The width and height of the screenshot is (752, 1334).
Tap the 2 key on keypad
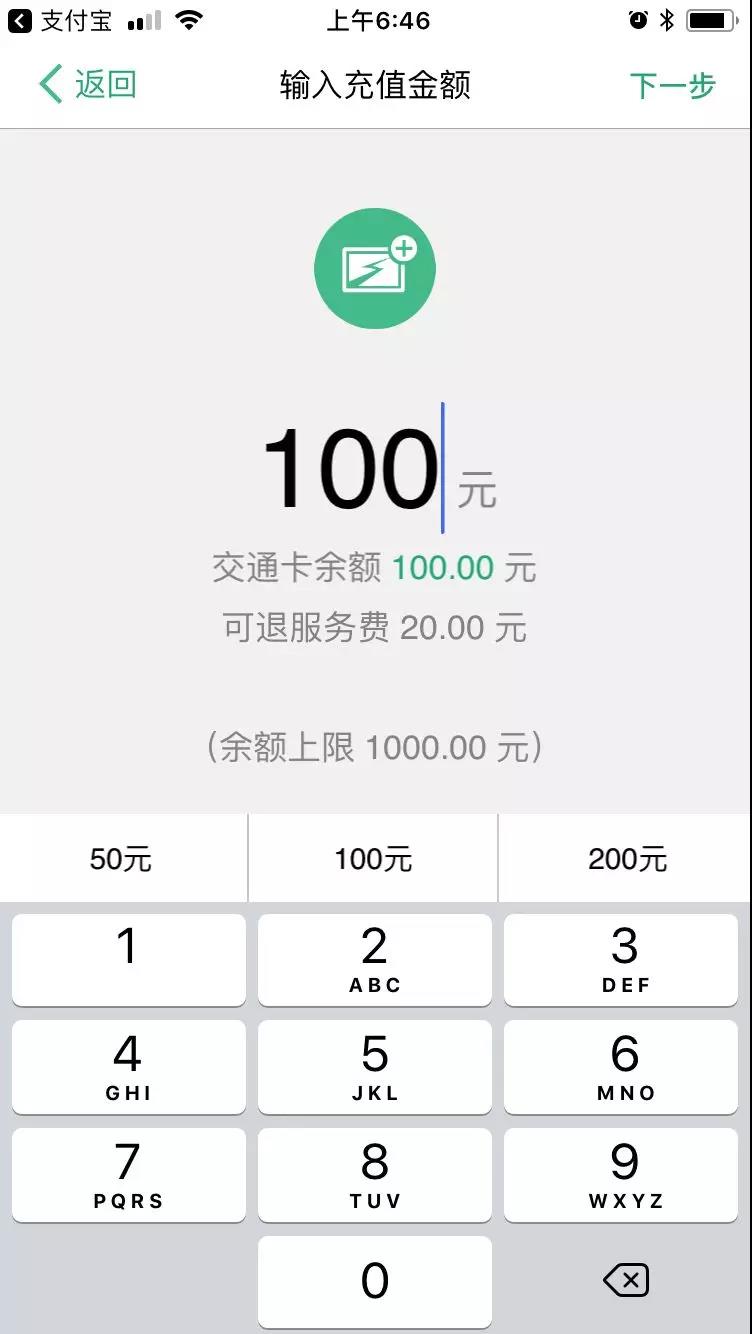click(375, 959)
